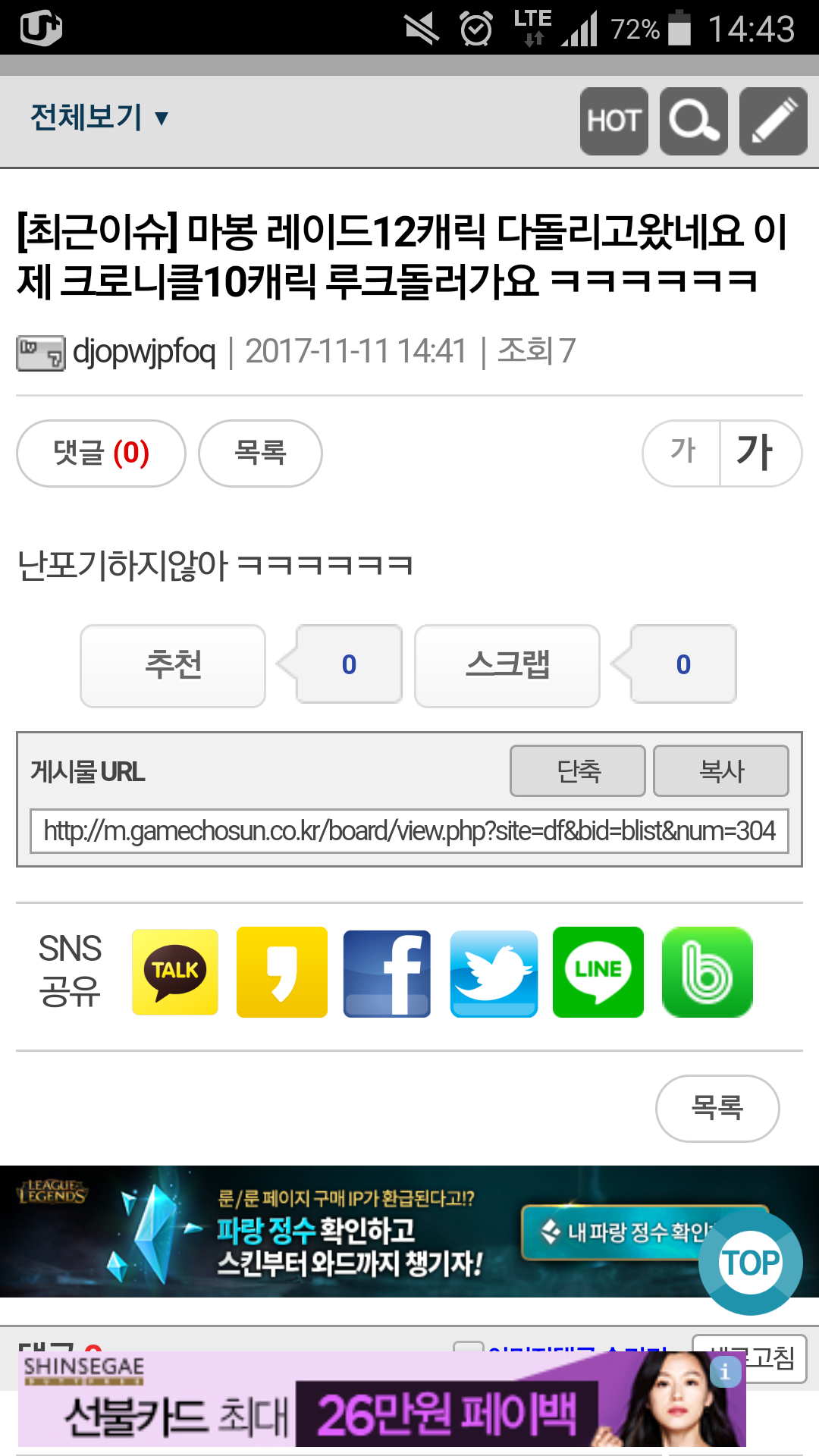
Task: Share post via KakaoStory
Action: point(281,971)
